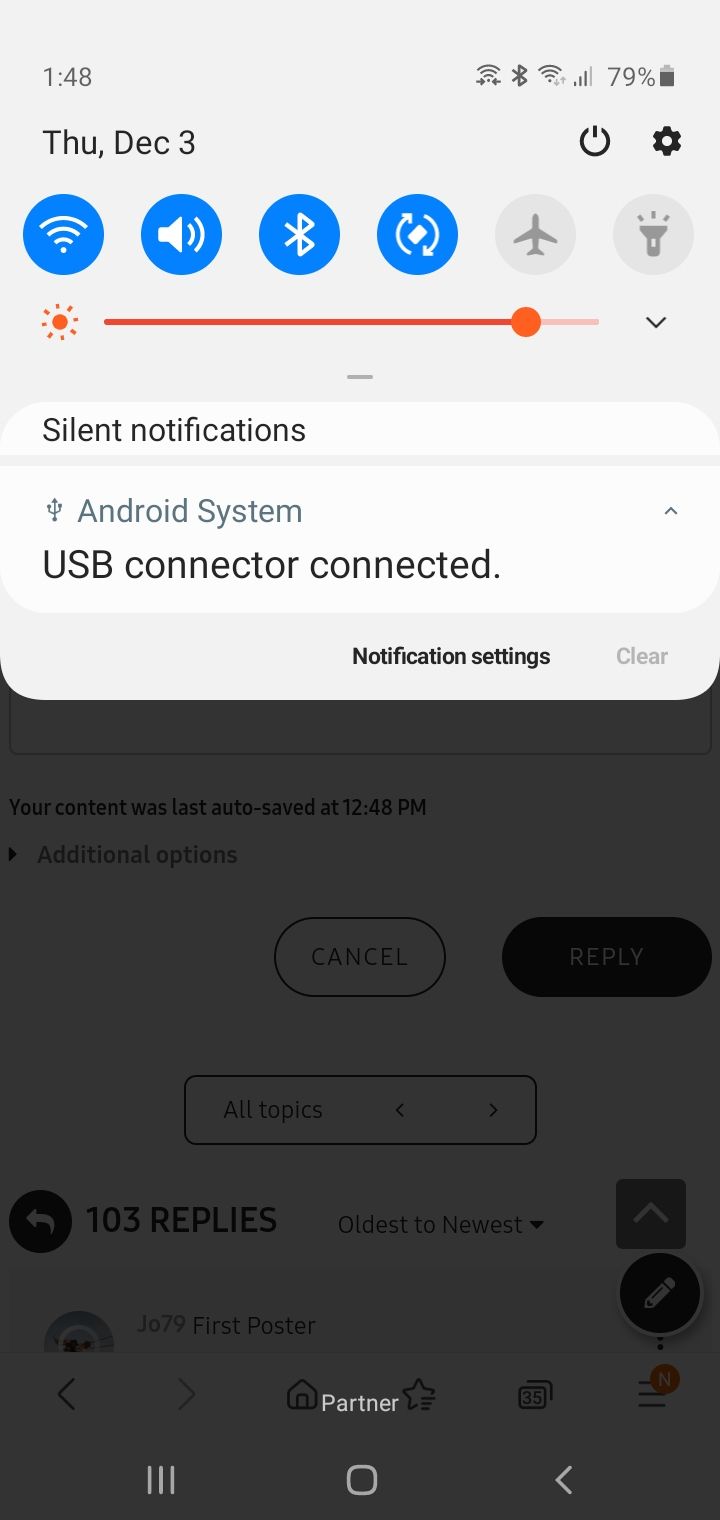
Task: Open the USB connector connected notification
Action: [272, 565]
